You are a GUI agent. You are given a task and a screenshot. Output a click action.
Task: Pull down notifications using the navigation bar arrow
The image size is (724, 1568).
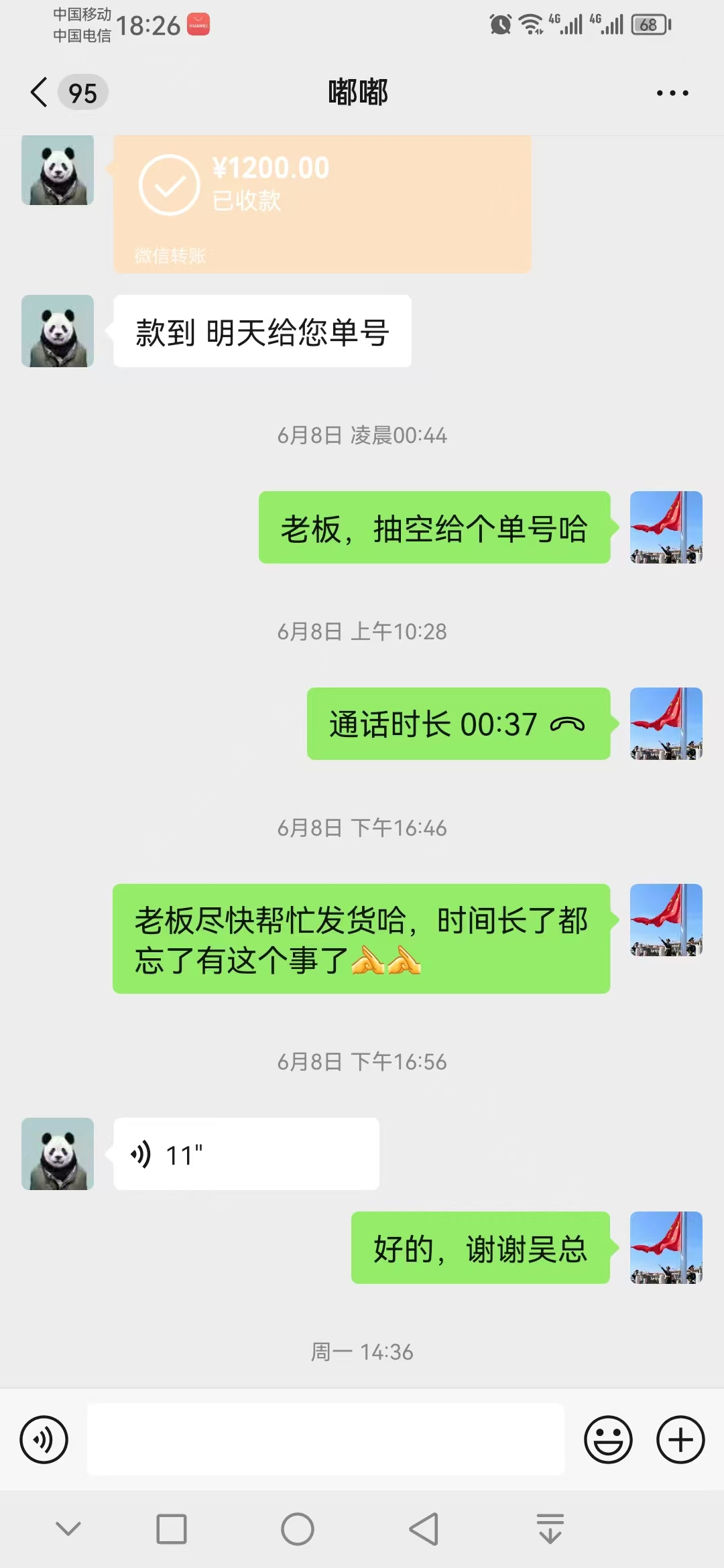550,1529
